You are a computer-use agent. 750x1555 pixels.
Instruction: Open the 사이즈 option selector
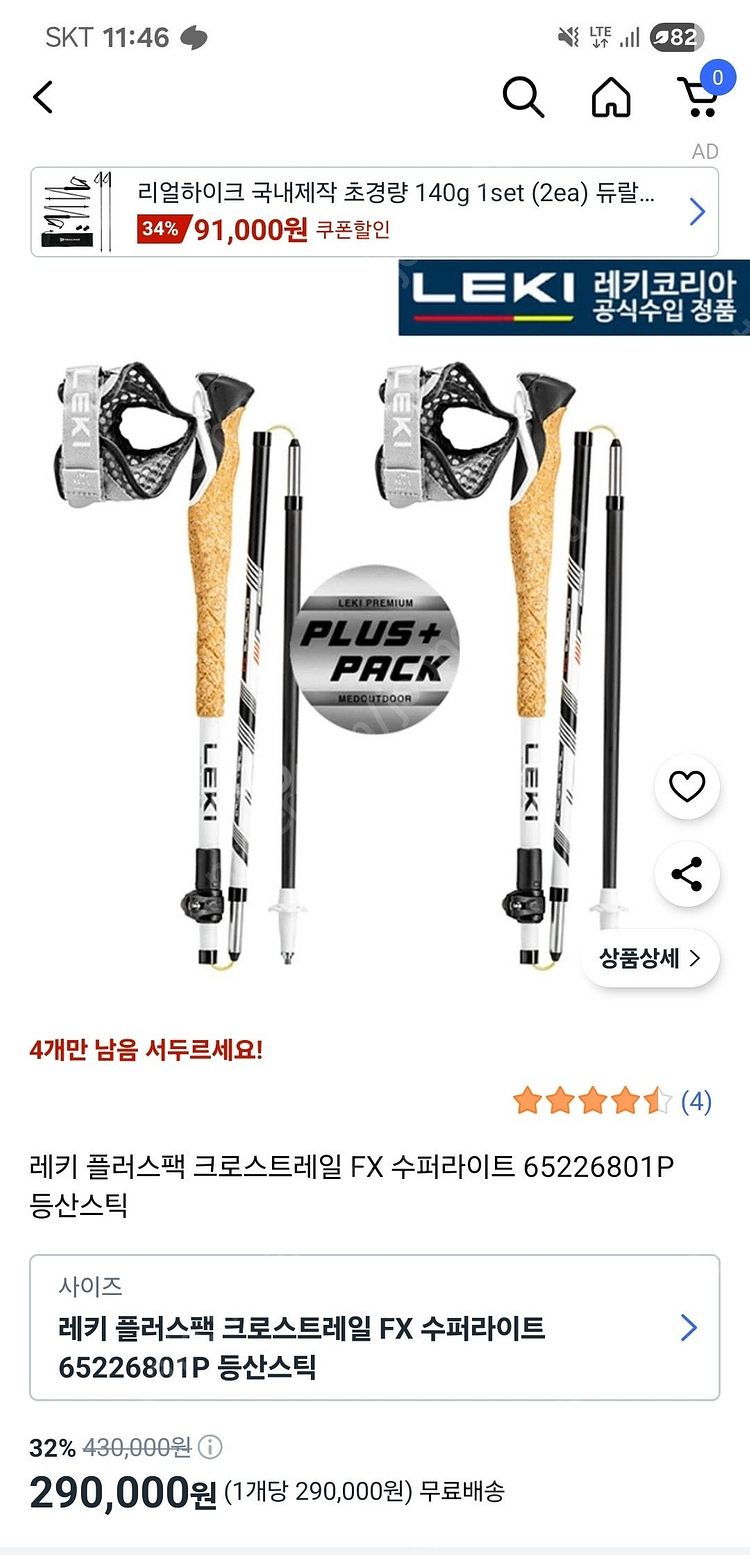click(375, 1327)
